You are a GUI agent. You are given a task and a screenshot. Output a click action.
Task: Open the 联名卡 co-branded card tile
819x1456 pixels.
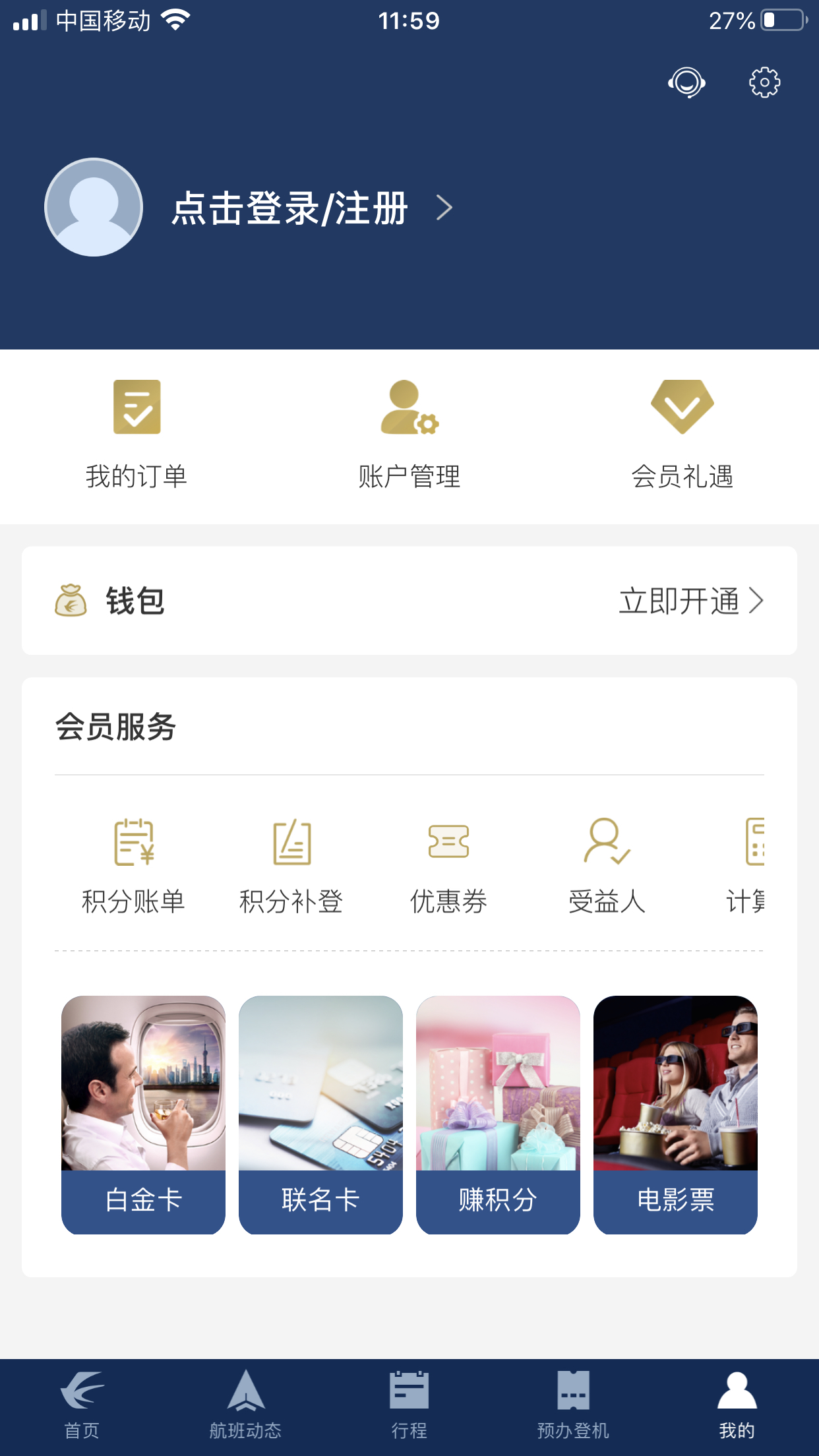(x=320, y=1114)
